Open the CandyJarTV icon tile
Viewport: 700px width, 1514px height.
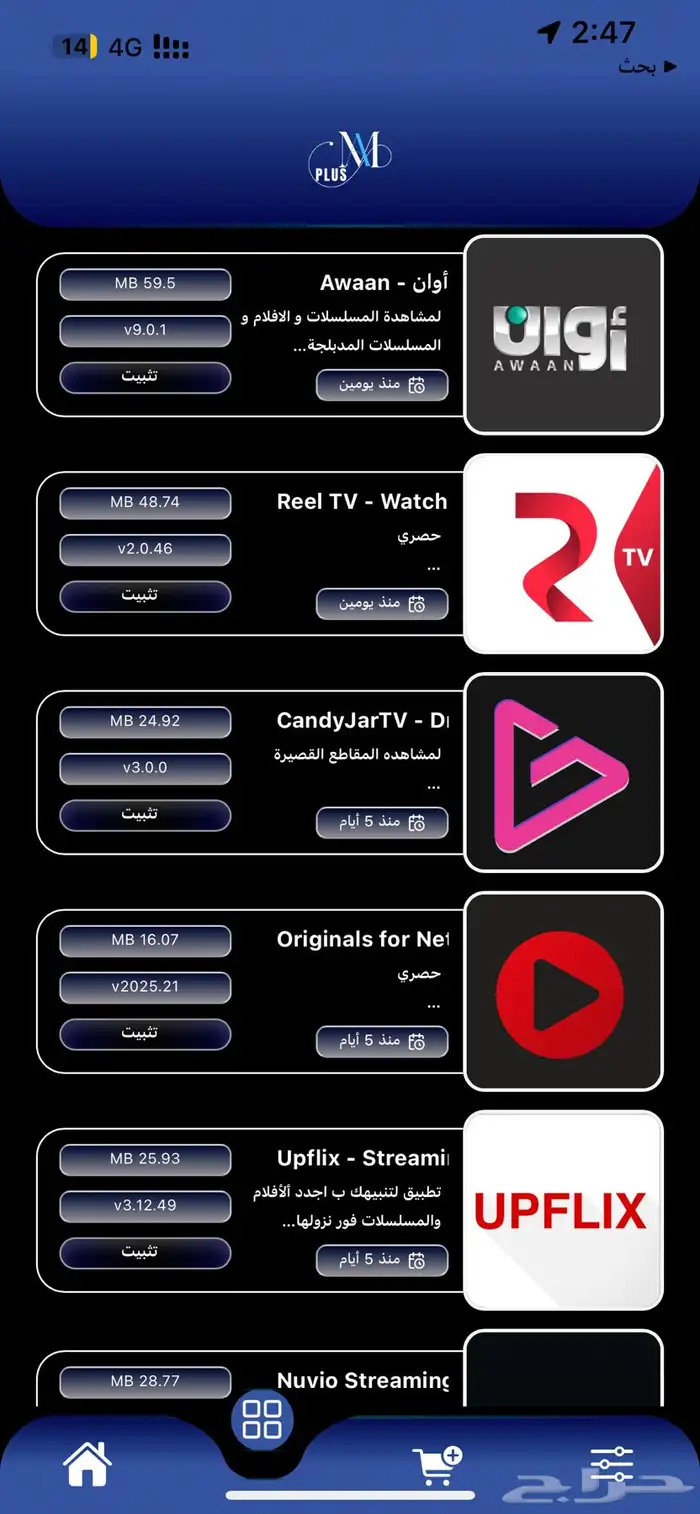[563, 772]
